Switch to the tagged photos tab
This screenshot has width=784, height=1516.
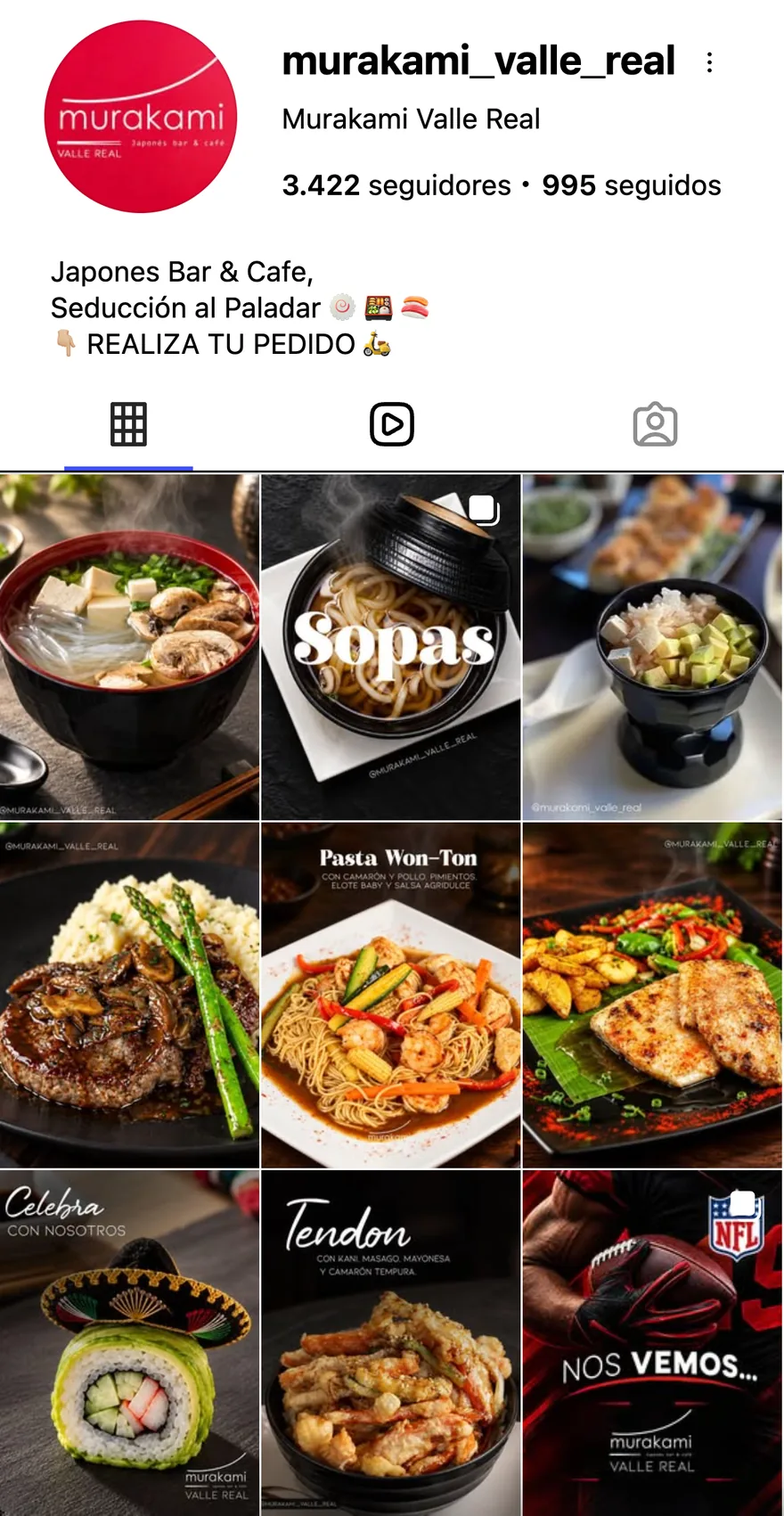(655, 424)
